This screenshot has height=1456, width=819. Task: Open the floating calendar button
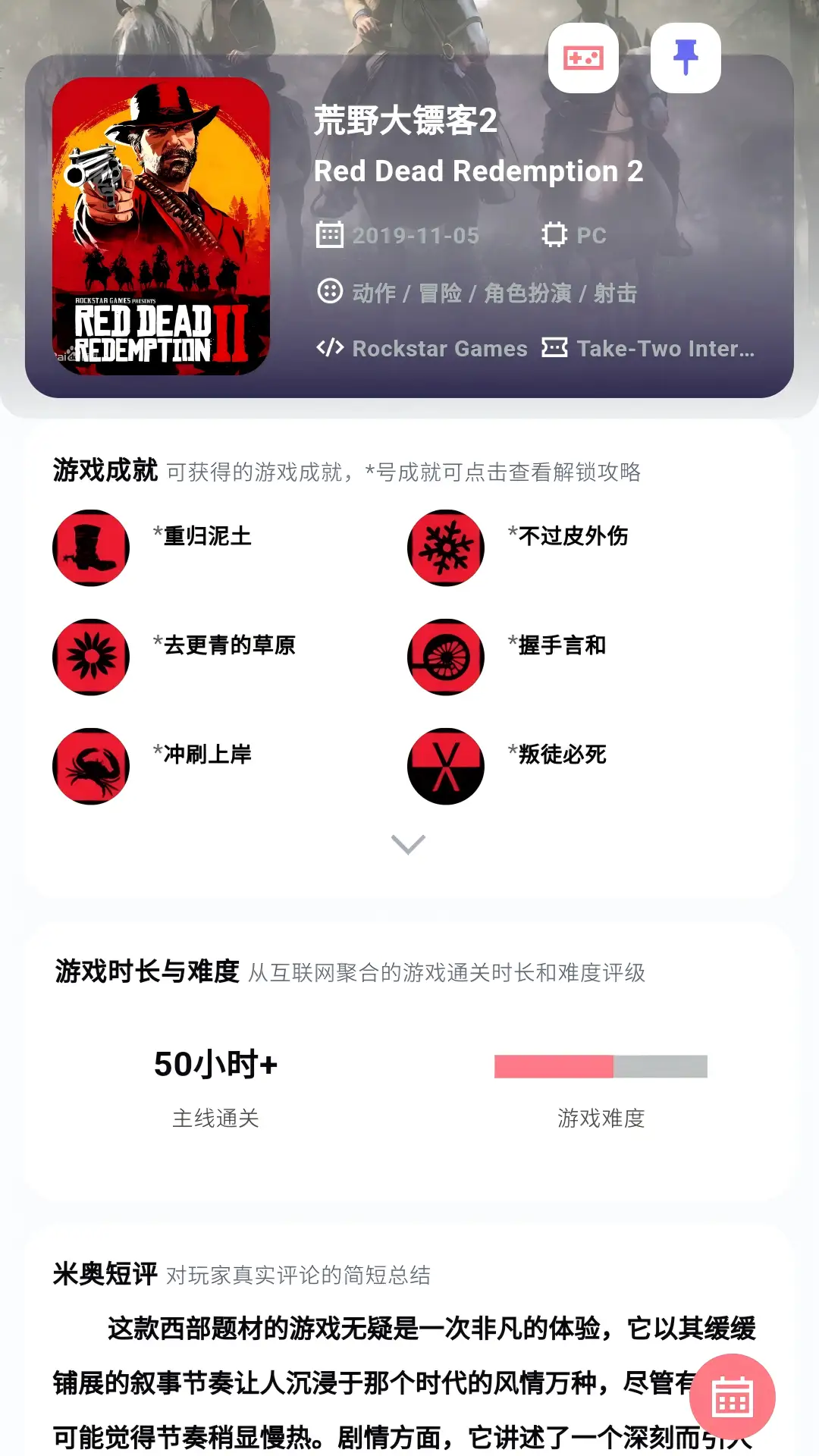pyautogui.click(x=732, y=1396)
